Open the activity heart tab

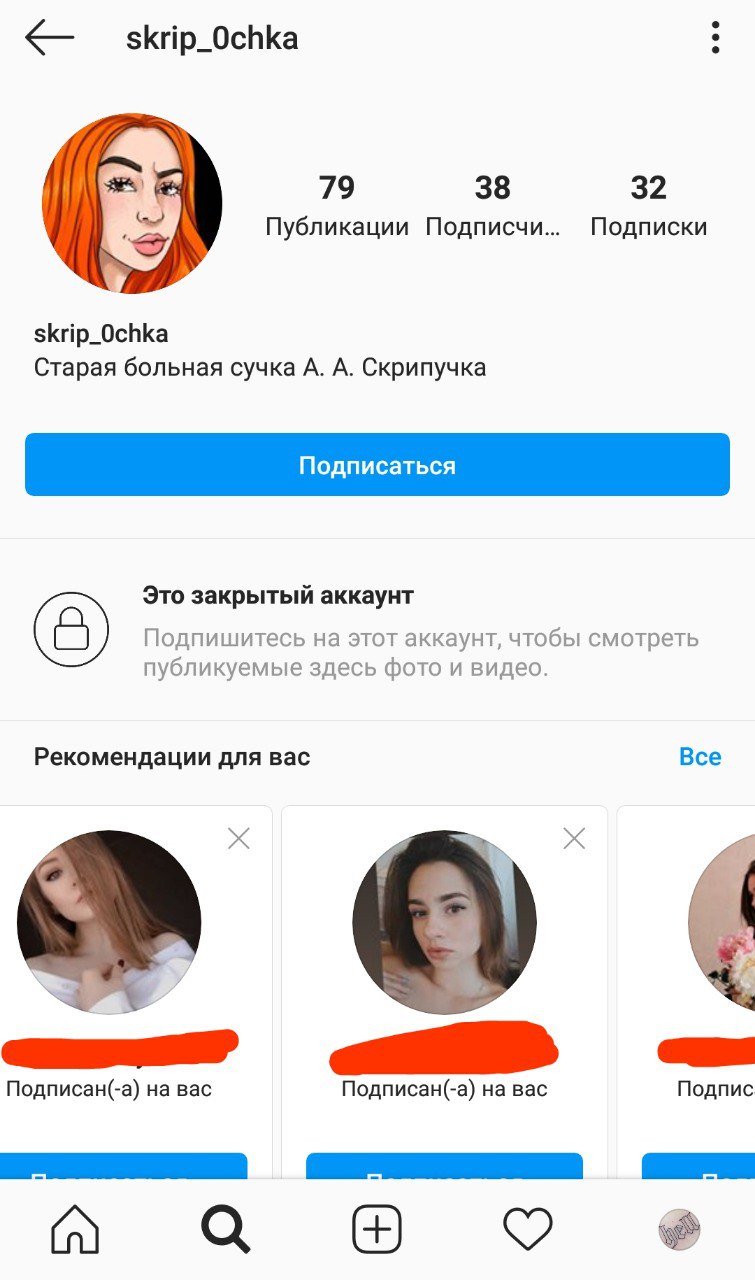pyautogui.click(x=528, y=1229)
